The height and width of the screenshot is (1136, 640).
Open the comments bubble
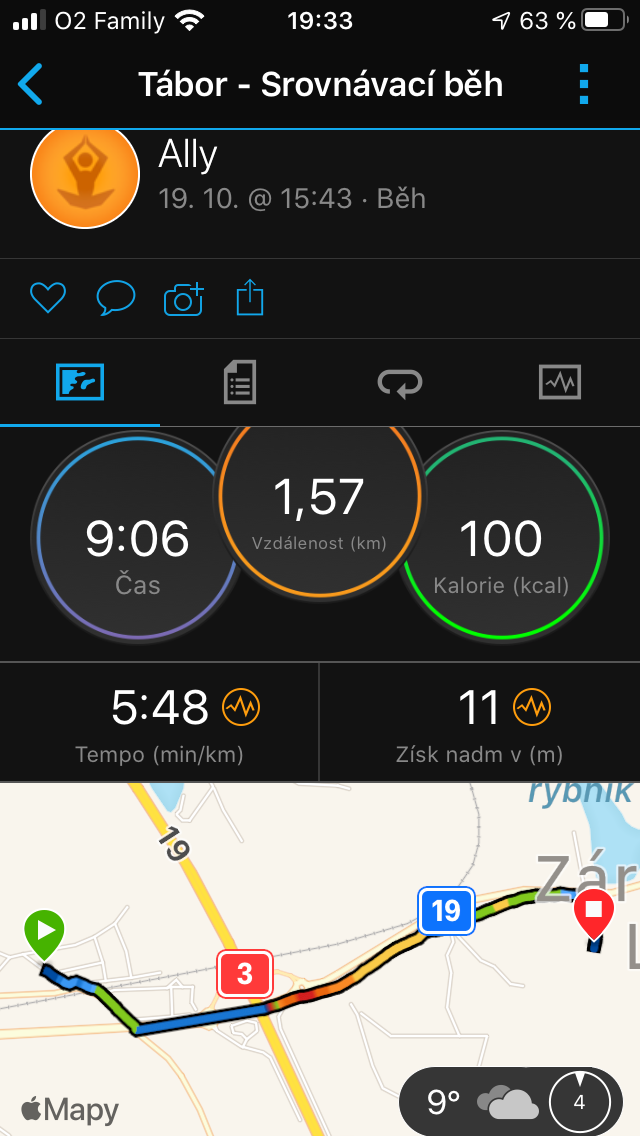(116, 298)
